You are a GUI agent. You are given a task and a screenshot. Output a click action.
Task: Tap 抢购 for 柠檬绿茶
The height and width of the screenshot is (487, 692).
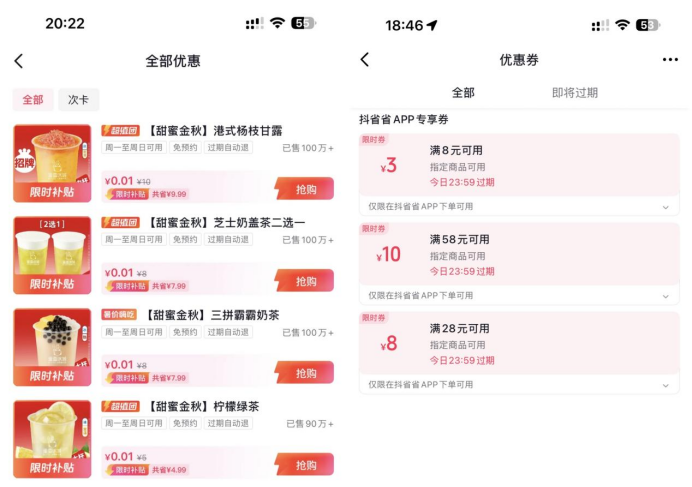(x=305, y=465)
